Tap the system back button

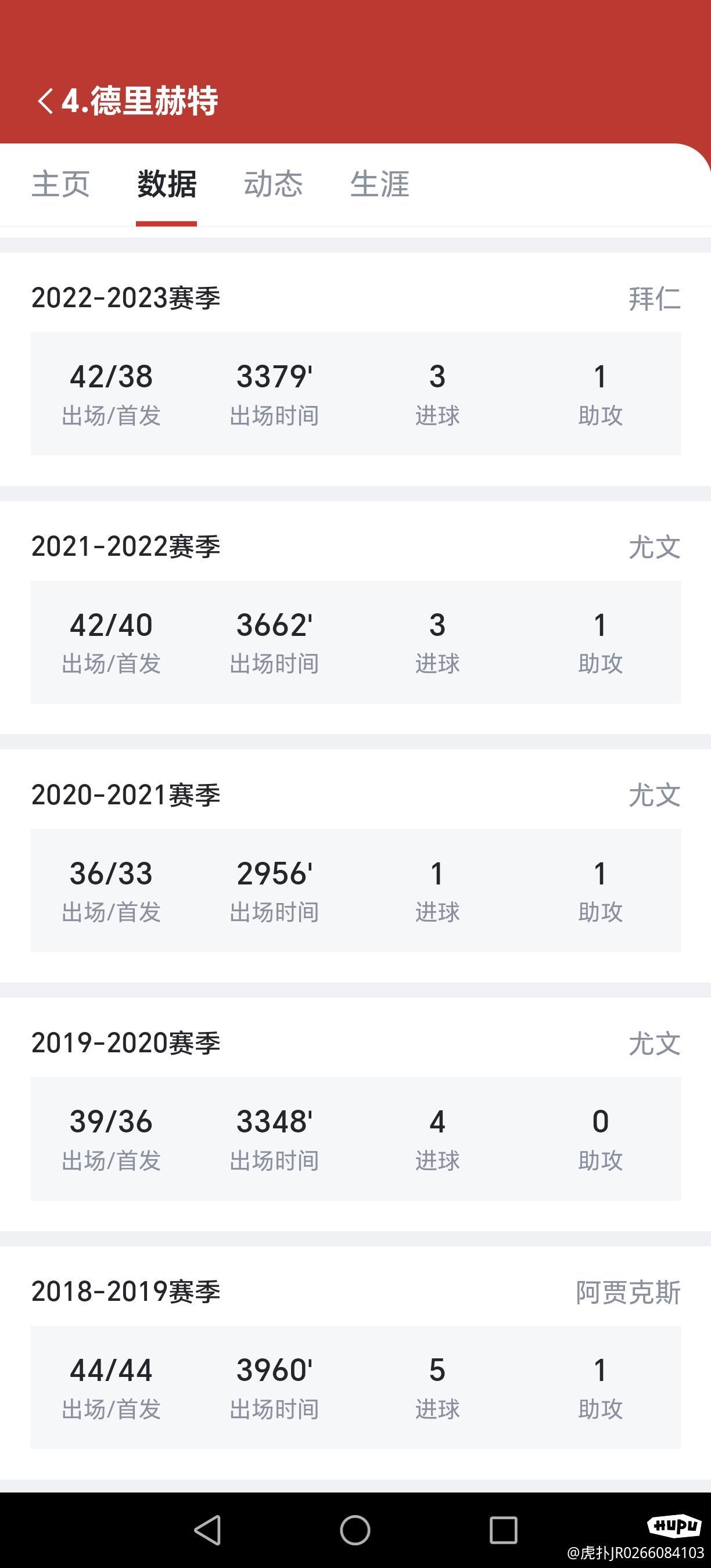207,1530
